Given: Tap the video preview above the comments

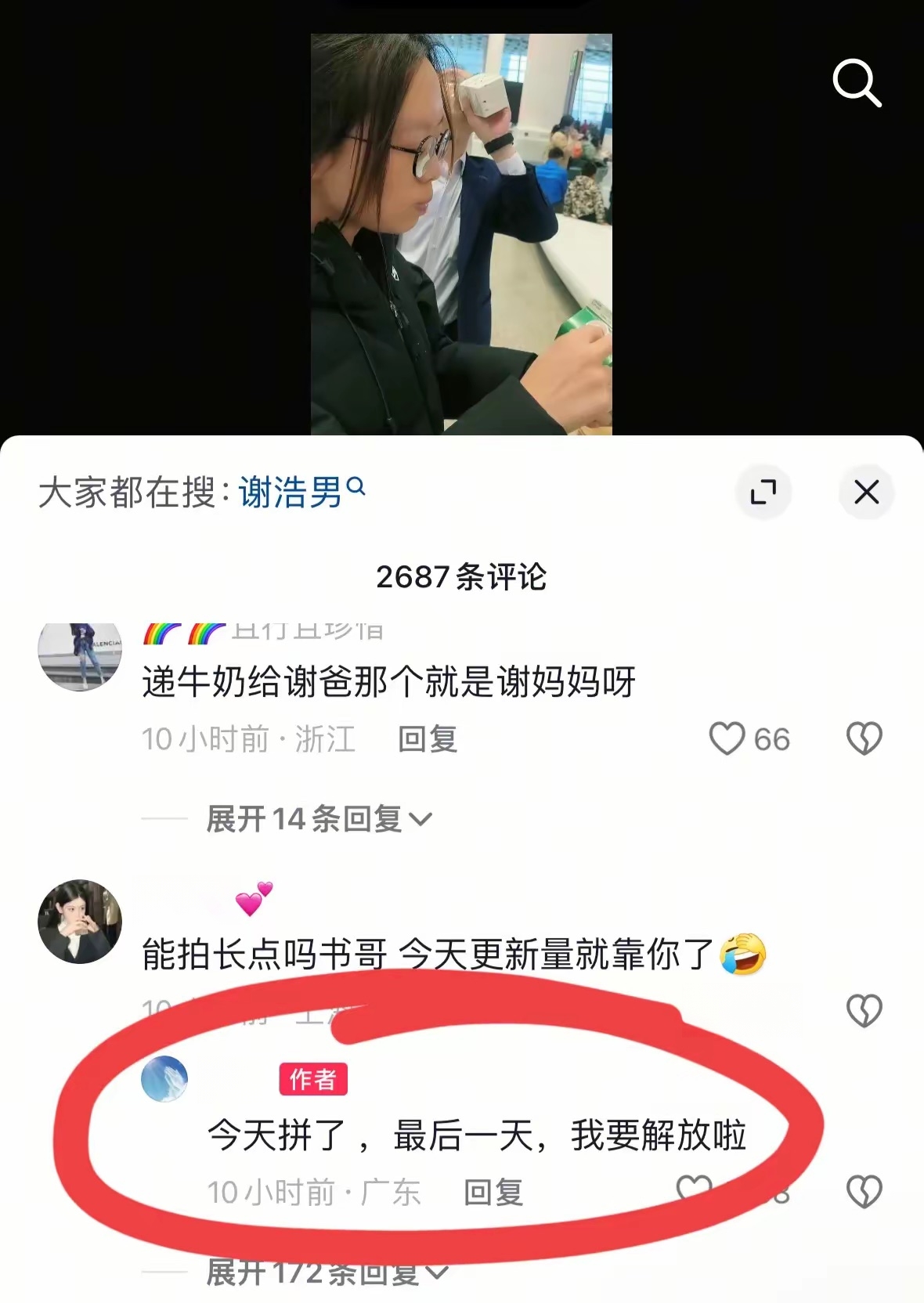Looking at the screenshot, I should point(461,233).
